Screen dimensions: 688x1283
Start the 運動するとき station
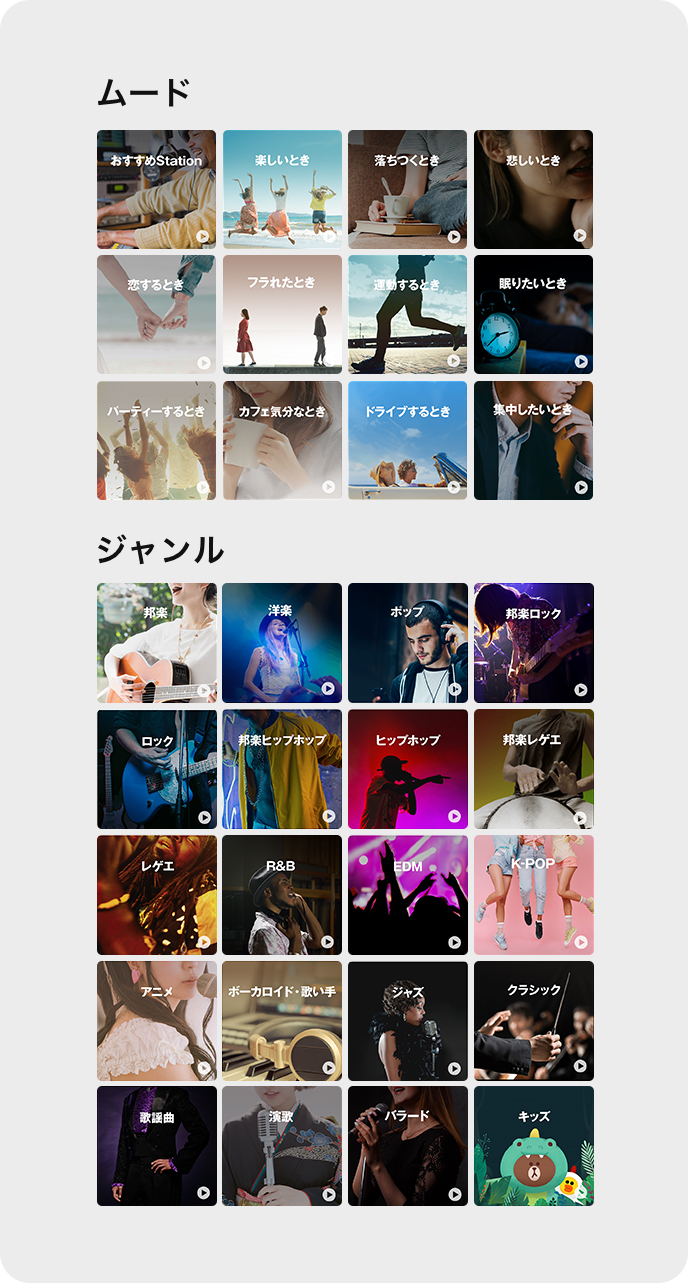pos(407,314)
